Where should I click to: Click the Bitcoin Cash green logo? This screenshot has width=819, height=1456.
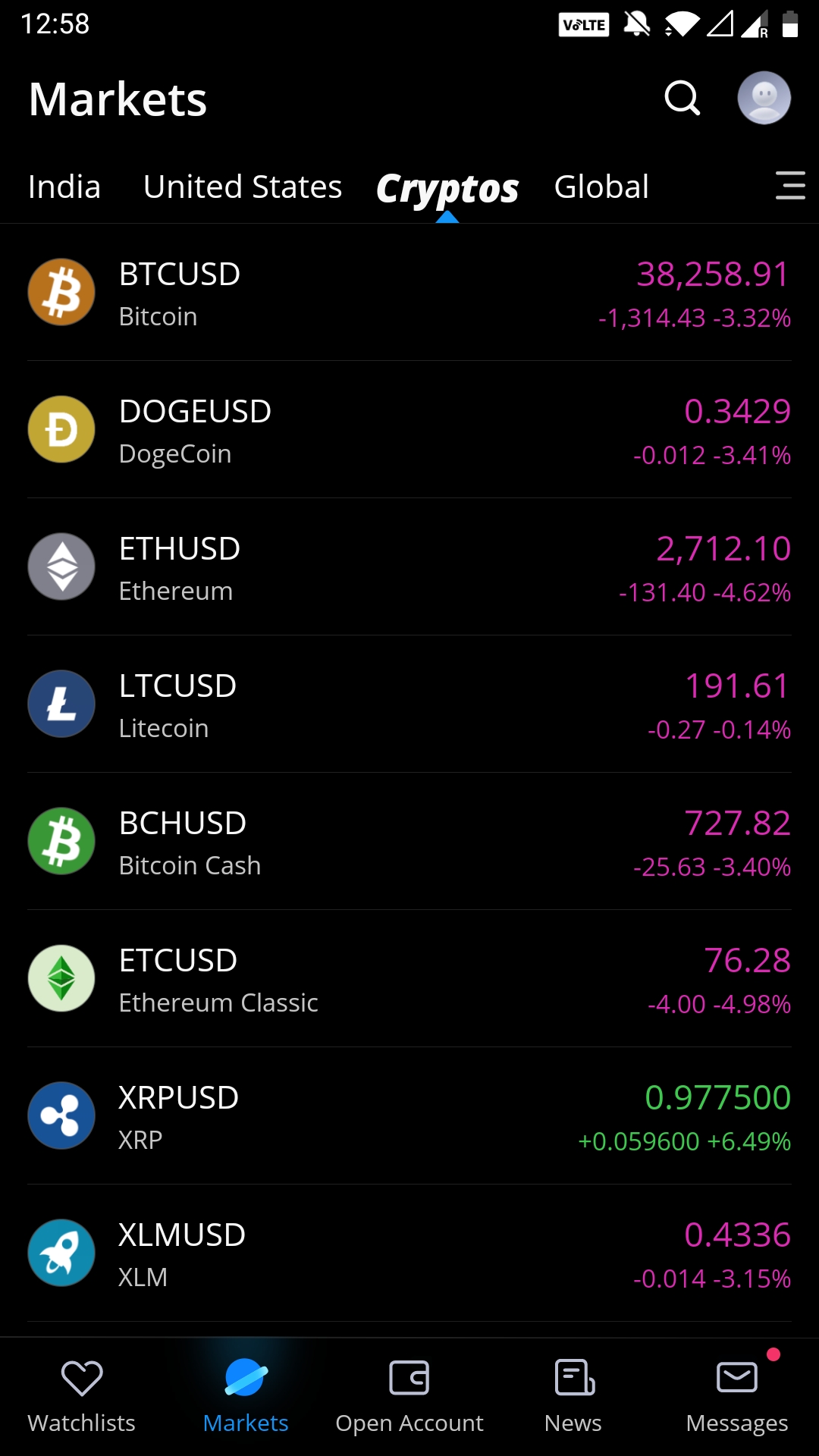click(61, 841)
